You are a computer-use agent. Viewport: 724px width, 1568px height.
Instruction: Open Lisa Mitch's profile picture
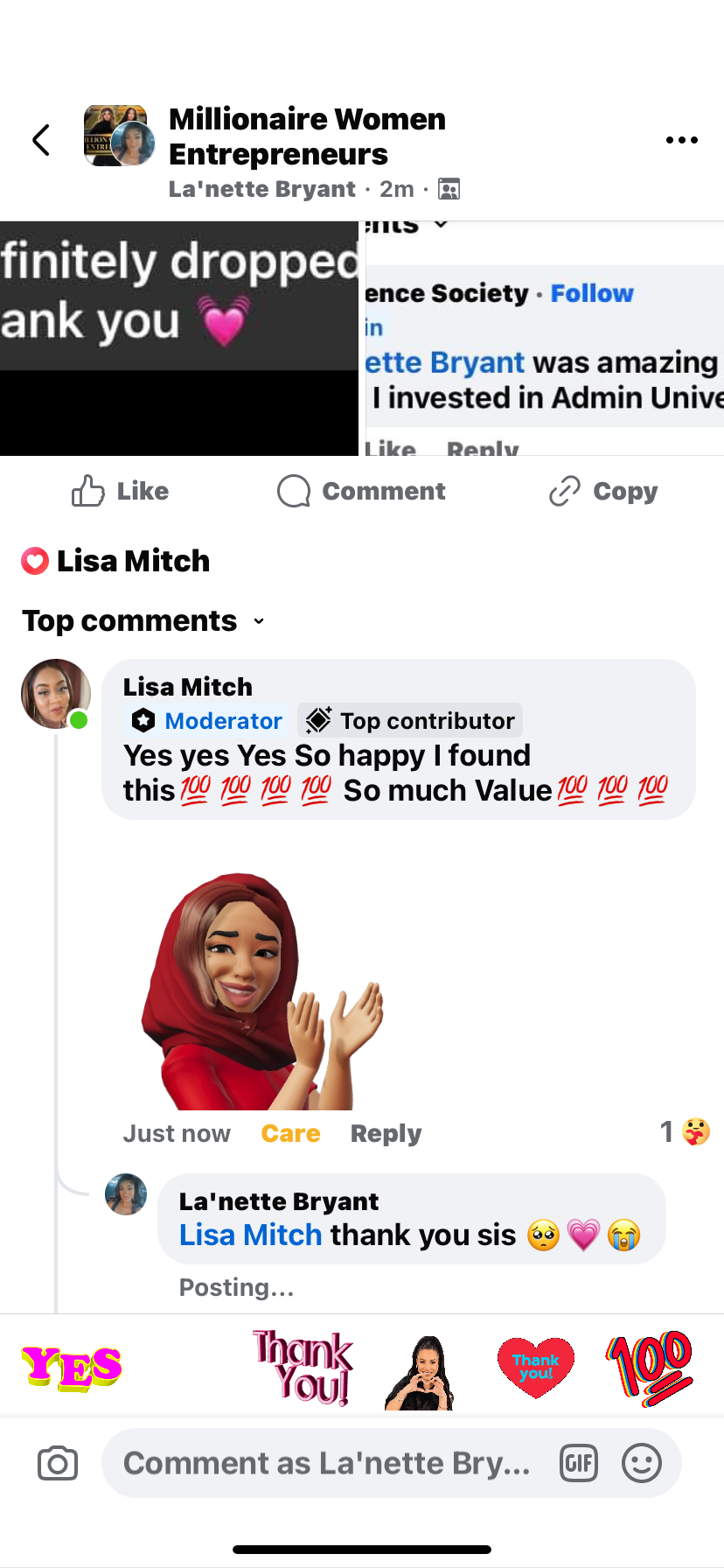[x=56, y=694]
